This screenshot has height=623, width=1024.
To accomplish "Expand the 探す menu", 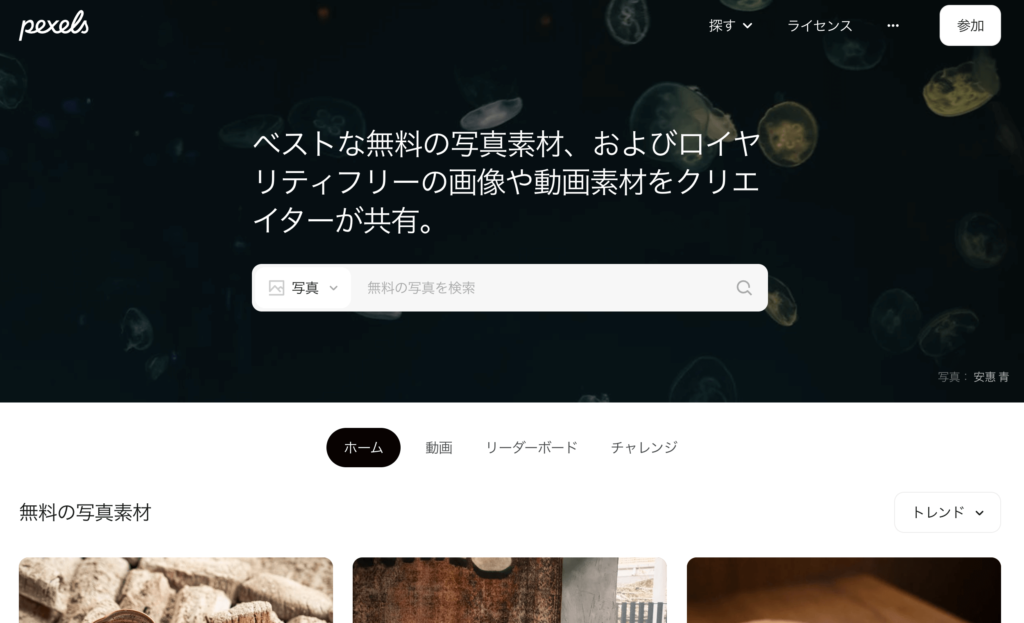I will [730, 26].
